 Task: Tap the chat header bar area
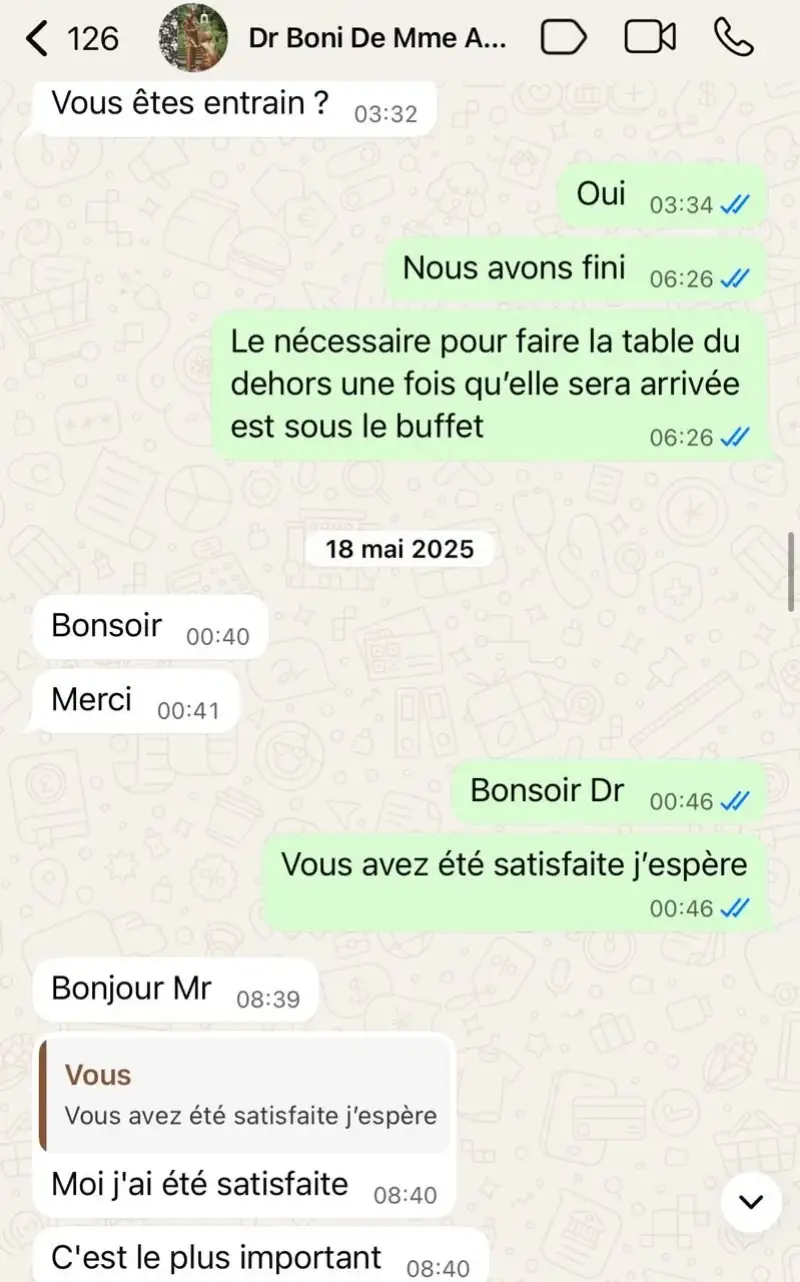coord(400,37)
